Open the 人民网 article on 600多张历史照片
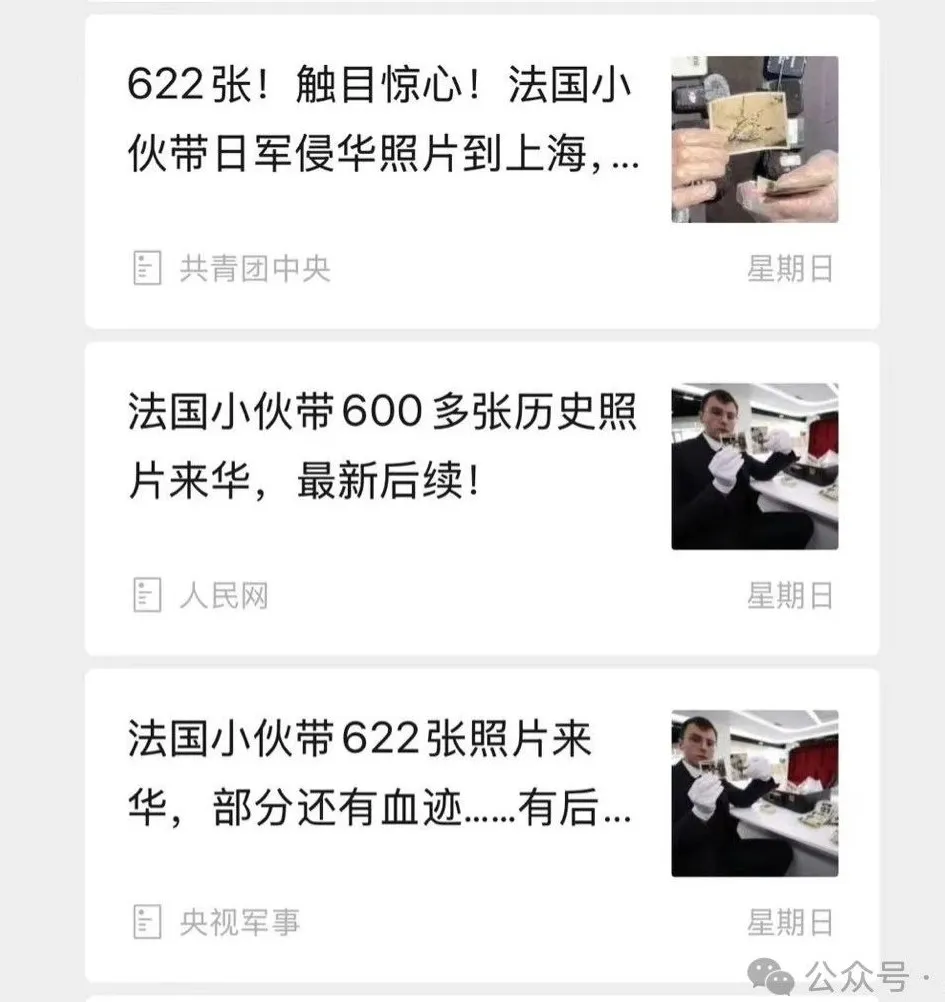Viewport: 945px width, 1002px height. click(384, 448)
